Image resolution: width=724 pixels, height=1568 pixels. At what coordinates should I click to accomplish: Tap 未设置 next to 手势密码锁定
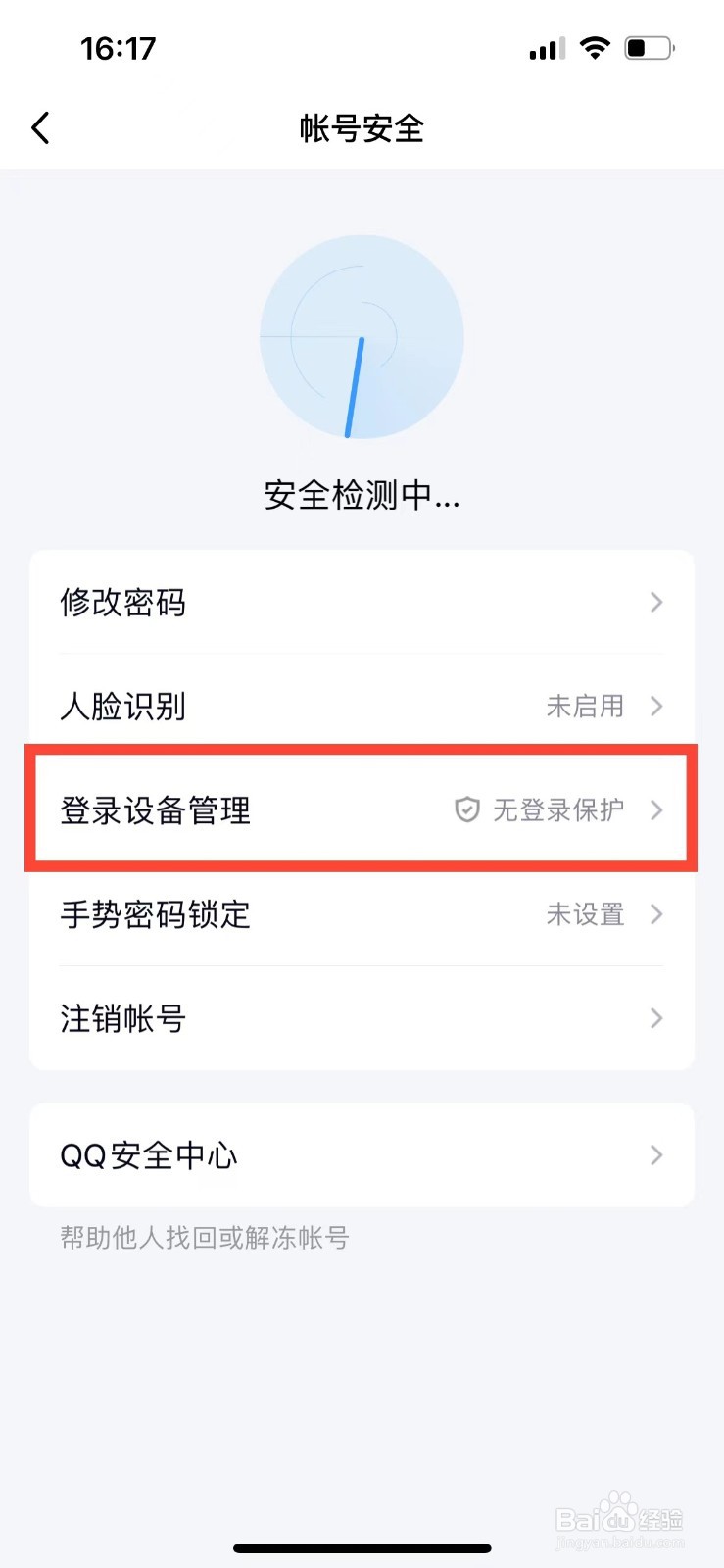585,914
